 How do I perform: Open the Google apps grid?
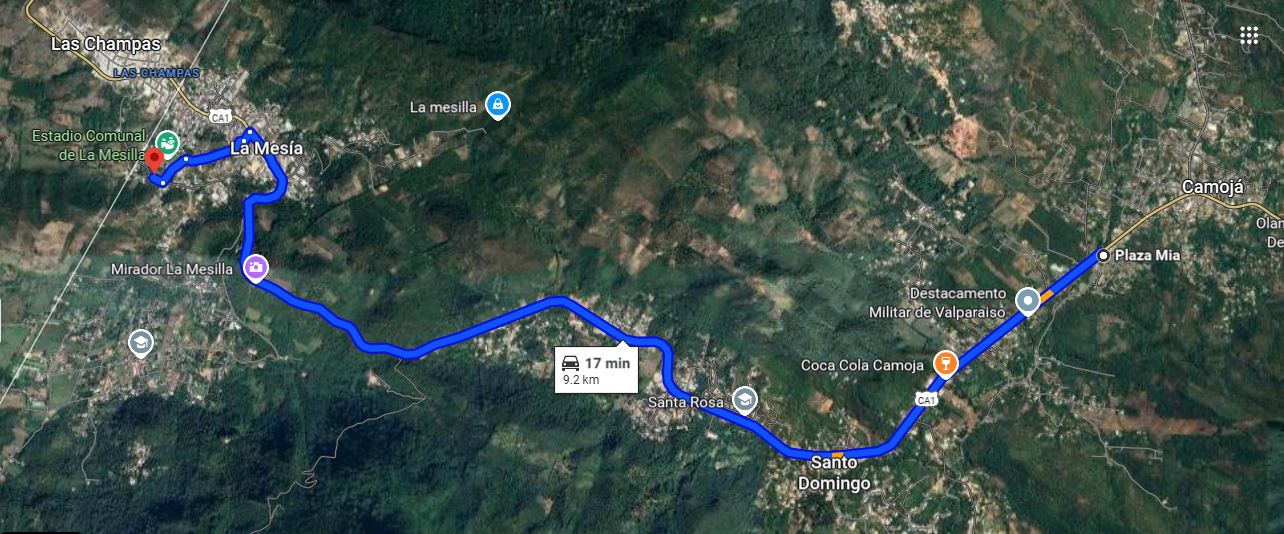point(1248,36)
